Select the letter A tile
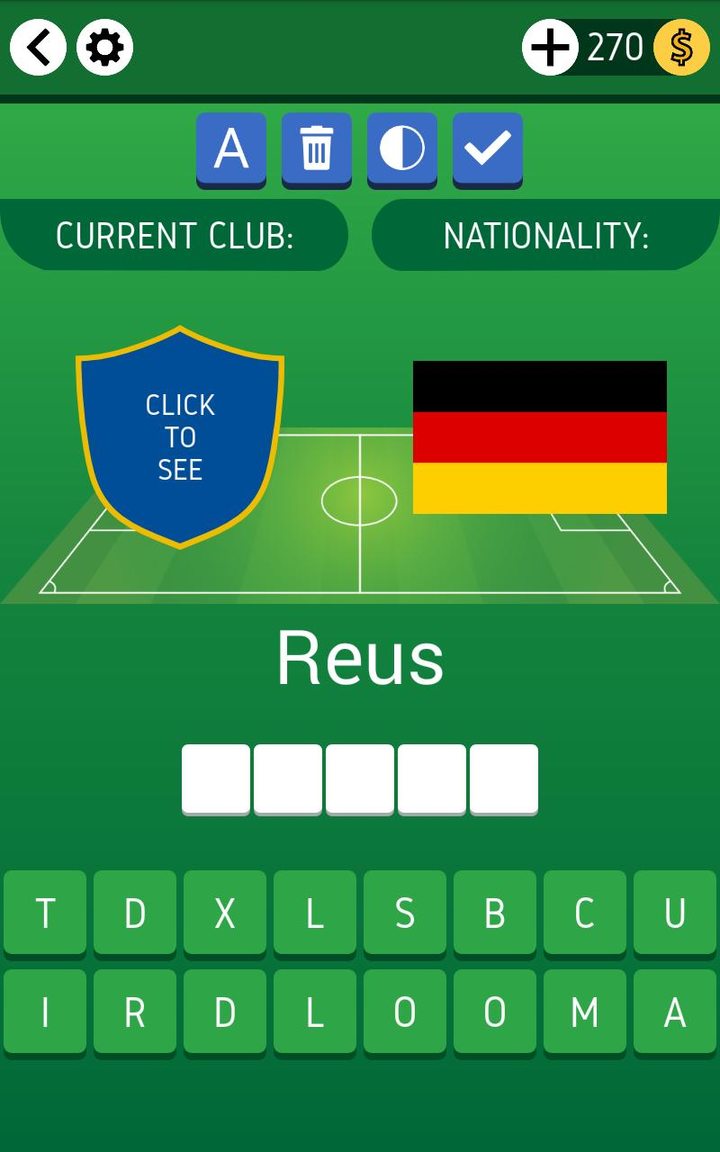Screen dimensions: 720x1152 675,1011
